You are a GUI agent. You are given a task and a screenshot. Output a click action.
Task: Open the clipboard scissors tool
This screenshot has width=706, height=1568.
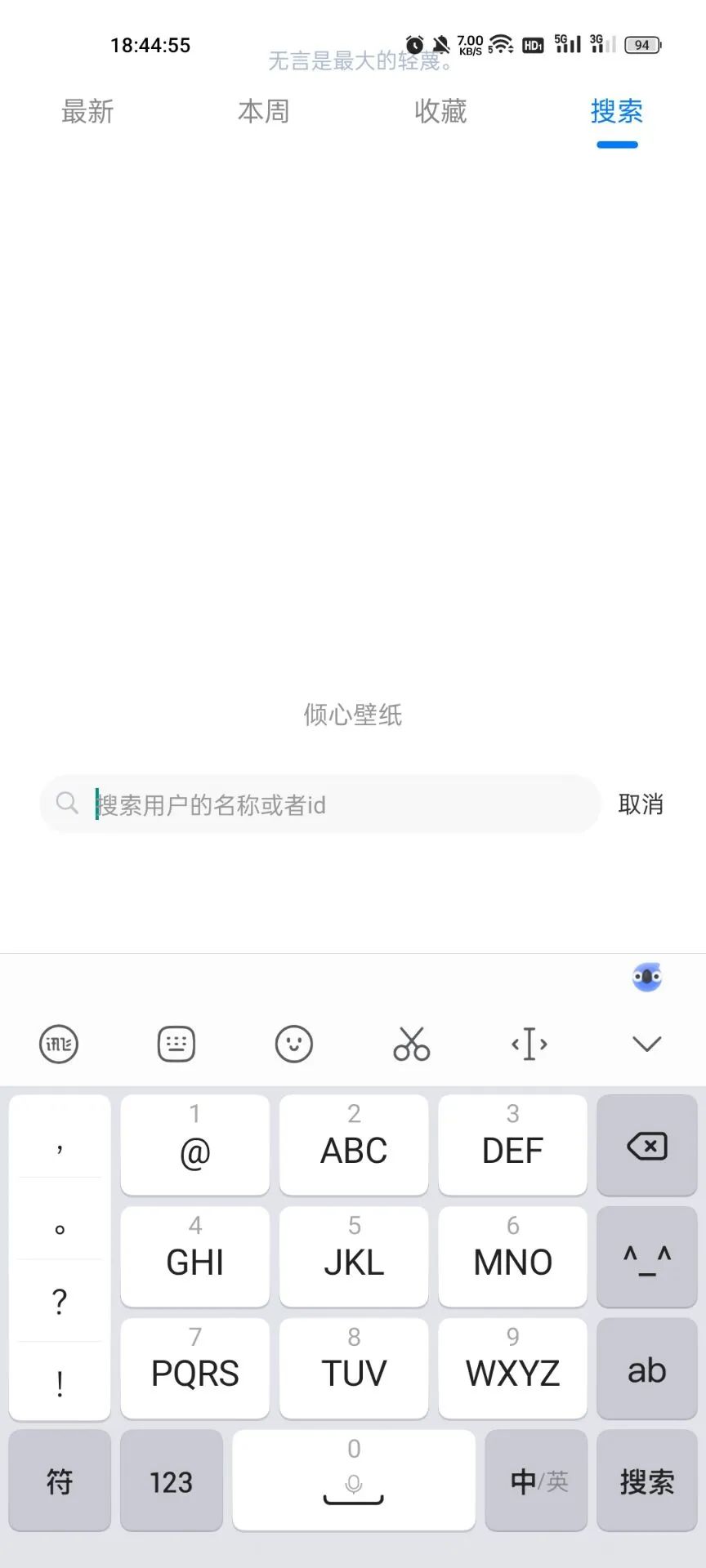coord(410,1044)
